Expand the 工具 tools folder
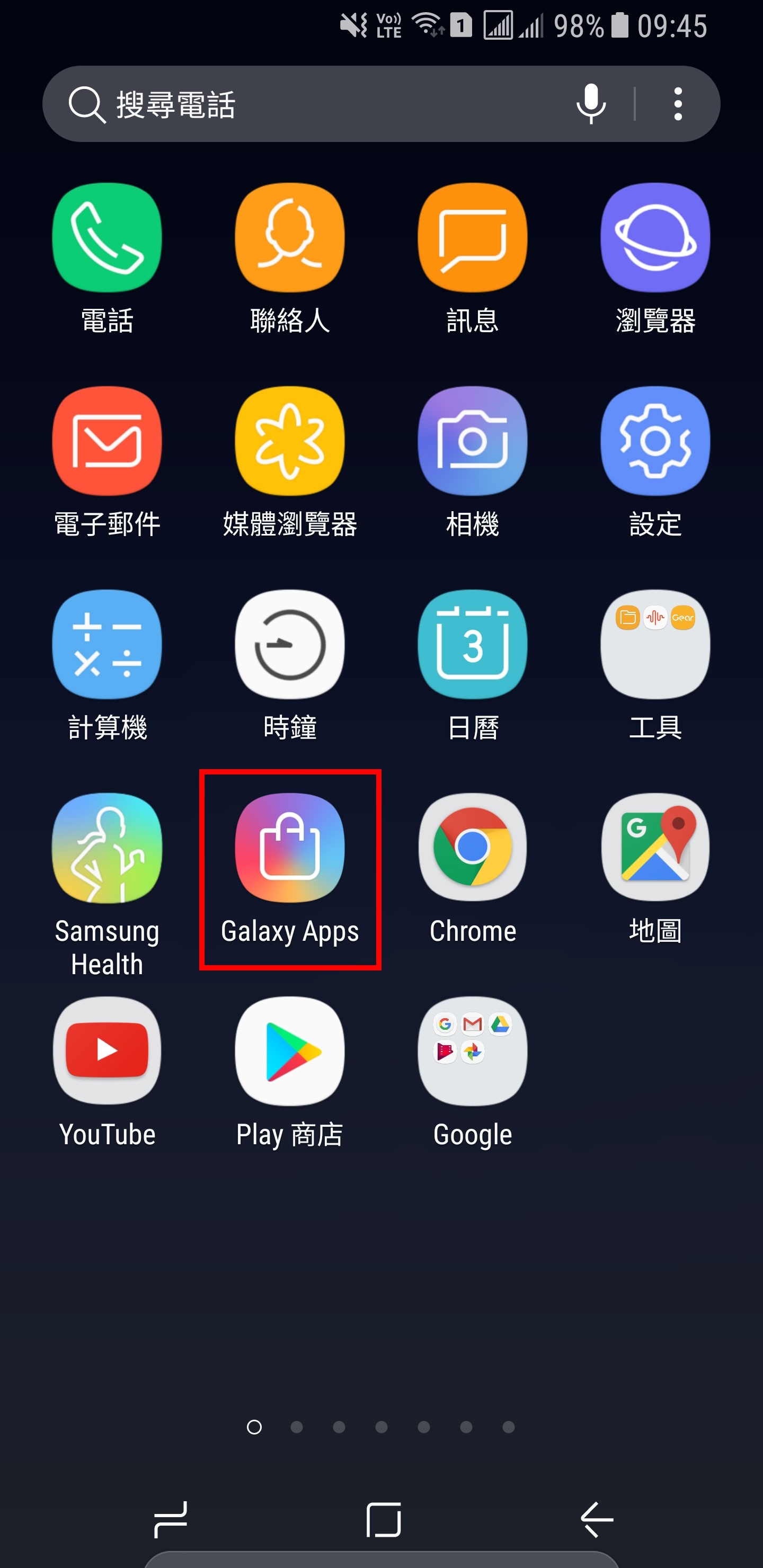The image size is (763, 1568). [655, 645]
